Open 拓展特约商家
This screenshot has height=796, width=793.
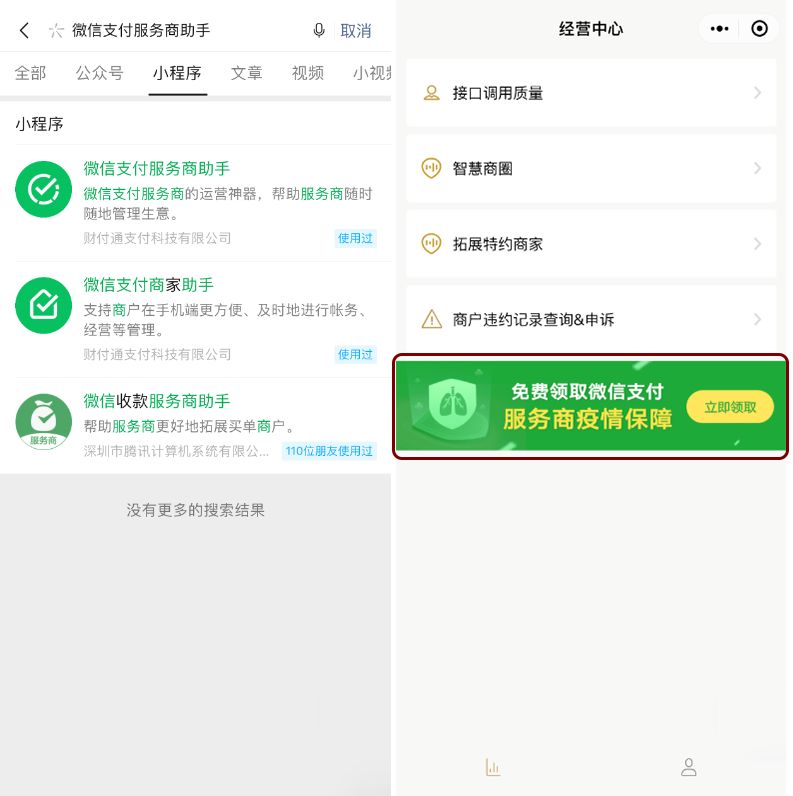pyautogui.click(x=590, y=243)
